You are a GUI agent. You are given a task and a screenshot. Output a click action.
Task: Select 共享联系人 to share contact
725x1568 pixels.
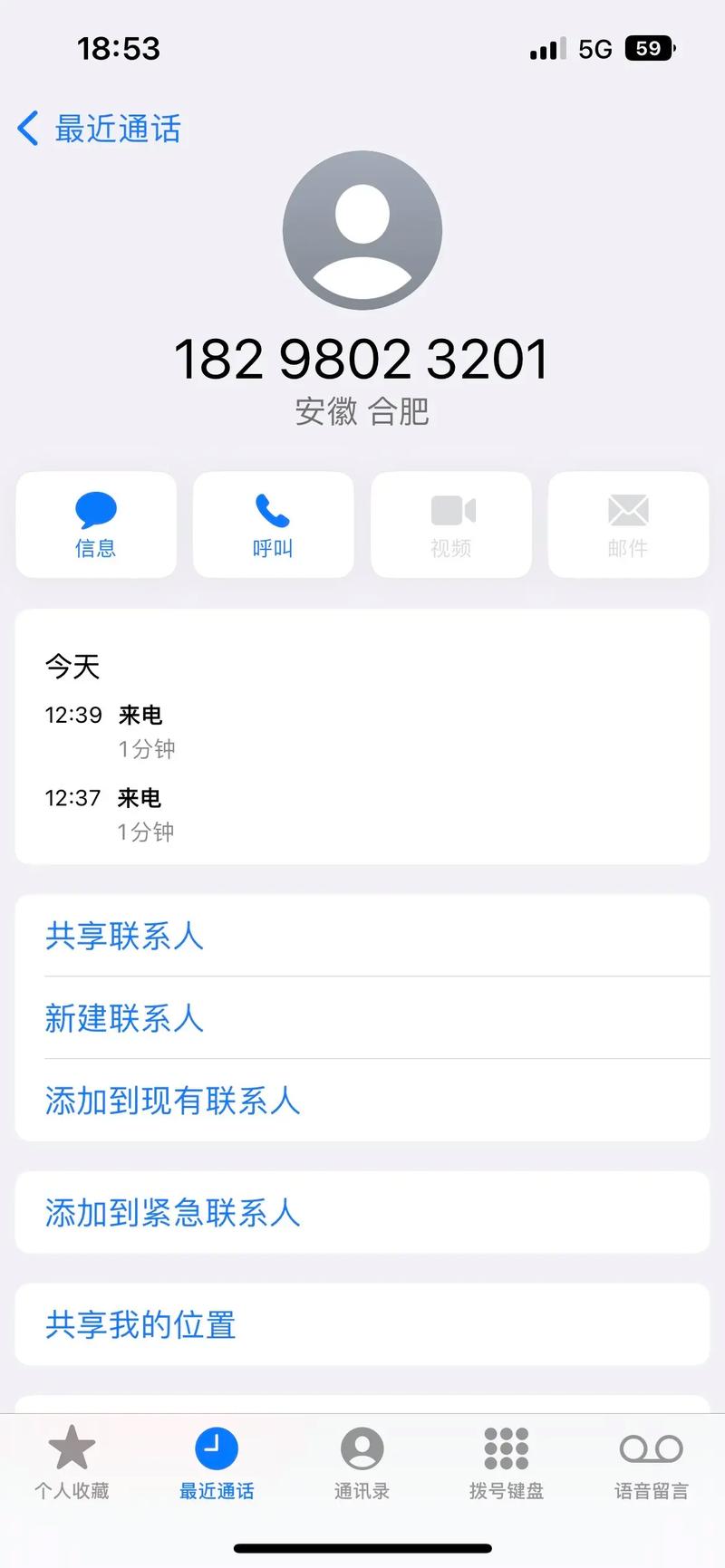(124, 938)
